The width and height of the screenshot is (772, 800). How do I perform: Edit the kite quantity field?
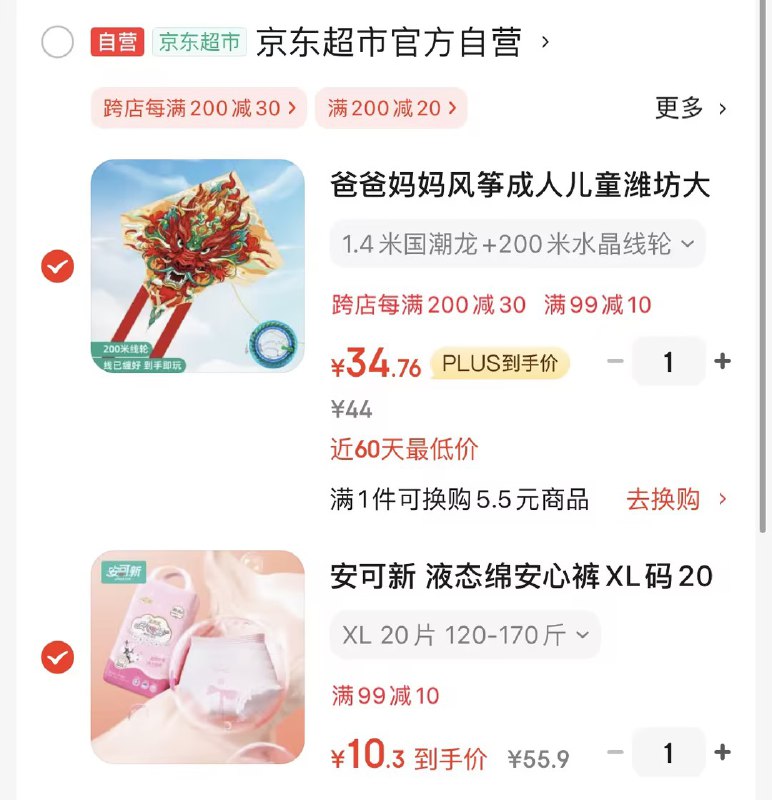coord(669,362)
